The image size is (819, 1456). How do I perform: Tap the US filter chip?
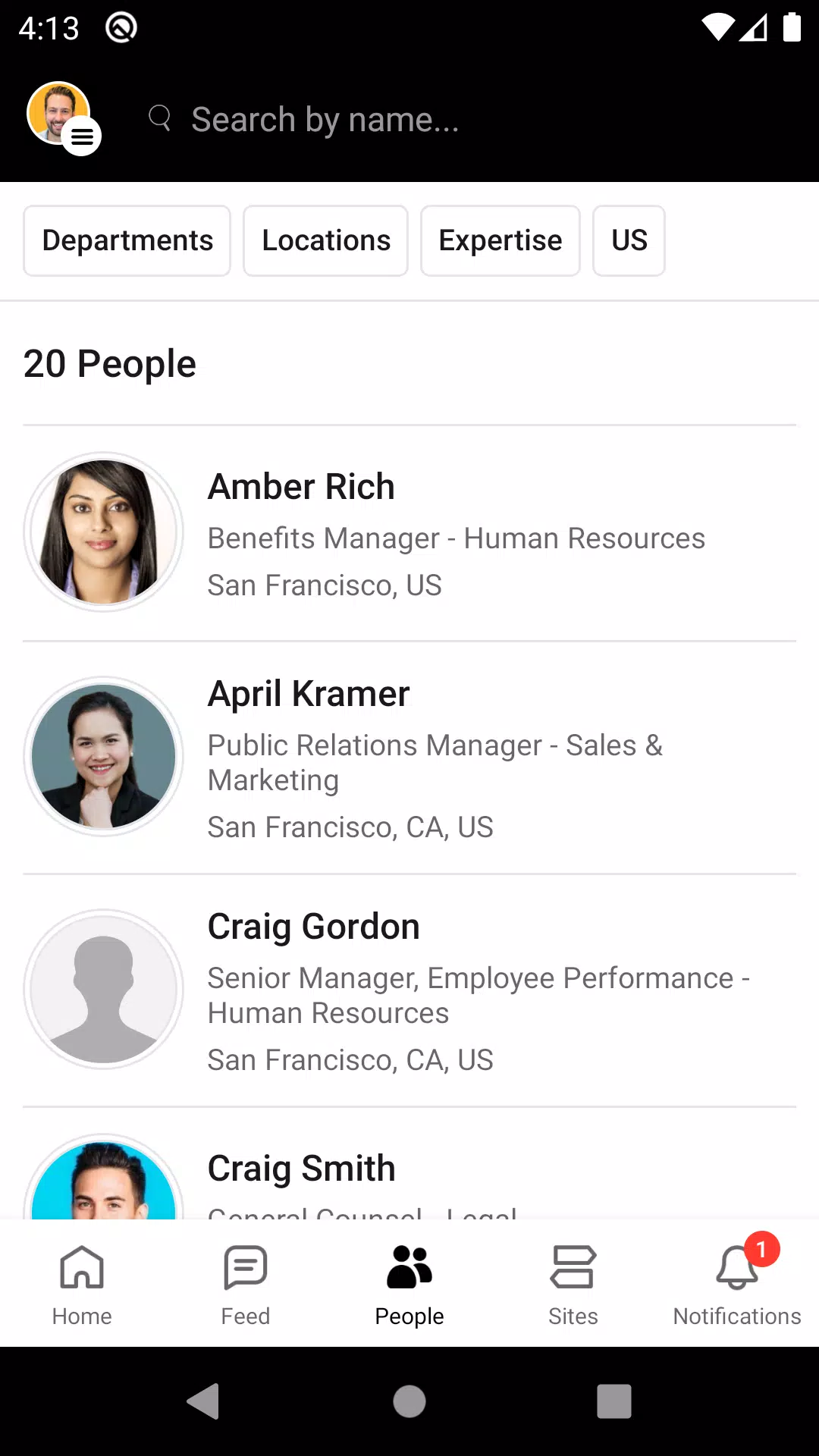(x=629, y=240)
